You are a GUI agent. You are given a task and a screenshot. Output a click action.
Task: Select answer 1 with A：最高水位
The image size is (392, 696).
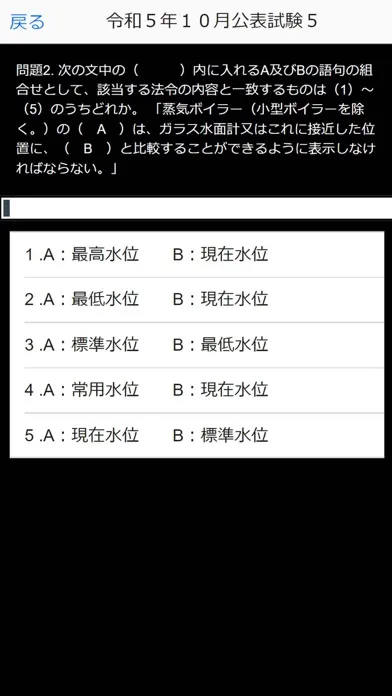pos(197,255)
